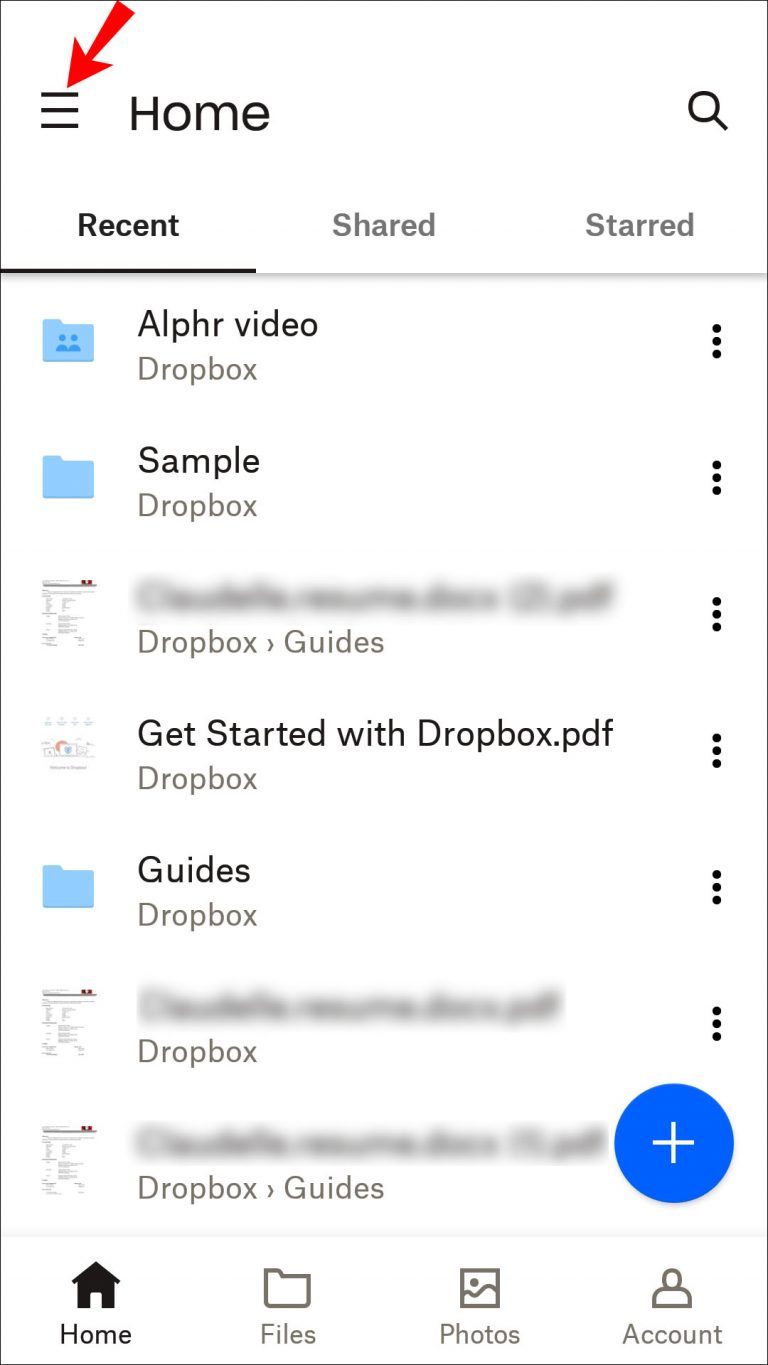This screenshot has width=768, height=1365.
Task: Tap the search magnifier icon
Action: click(707, 111)
